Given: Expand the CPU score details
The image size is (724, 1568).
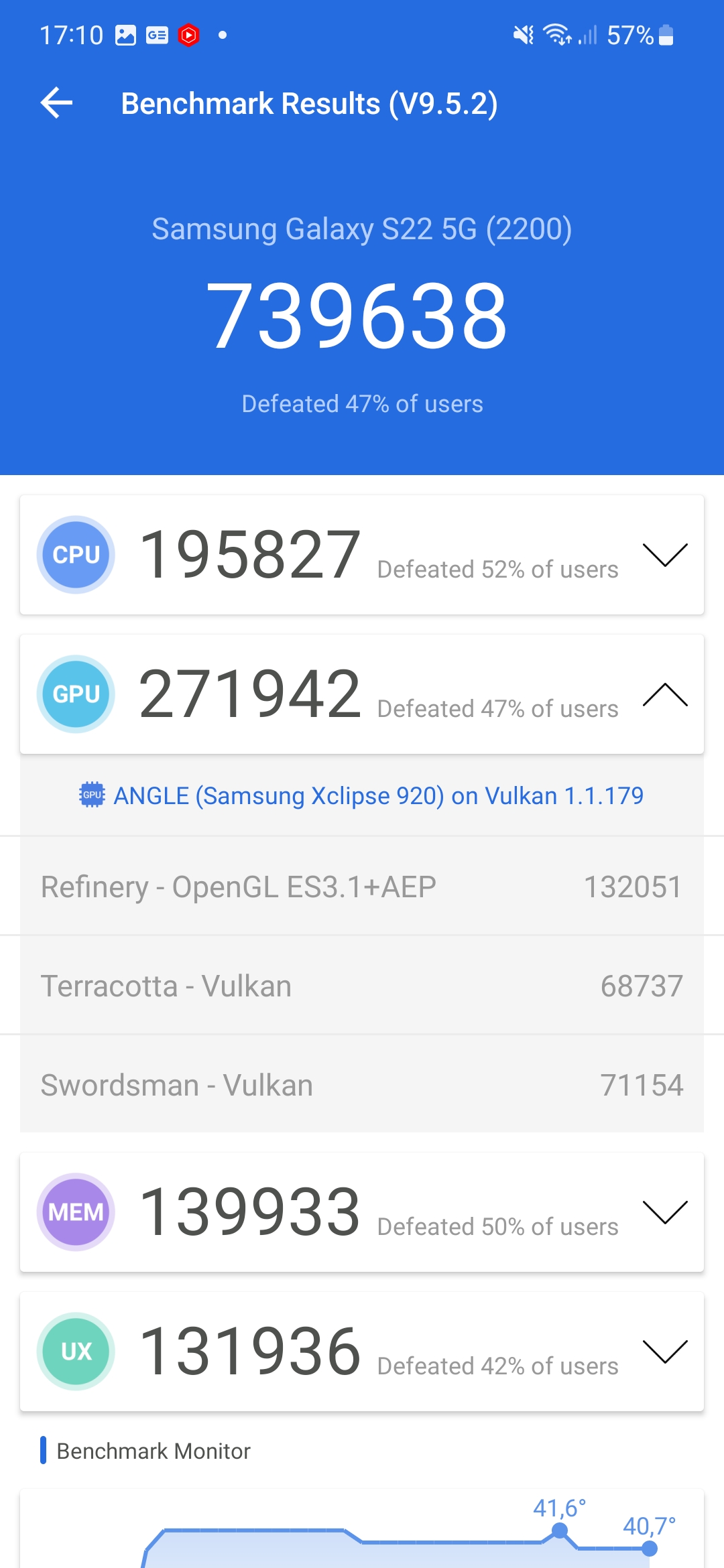Looking at the screenshot, I should [665, 555].
